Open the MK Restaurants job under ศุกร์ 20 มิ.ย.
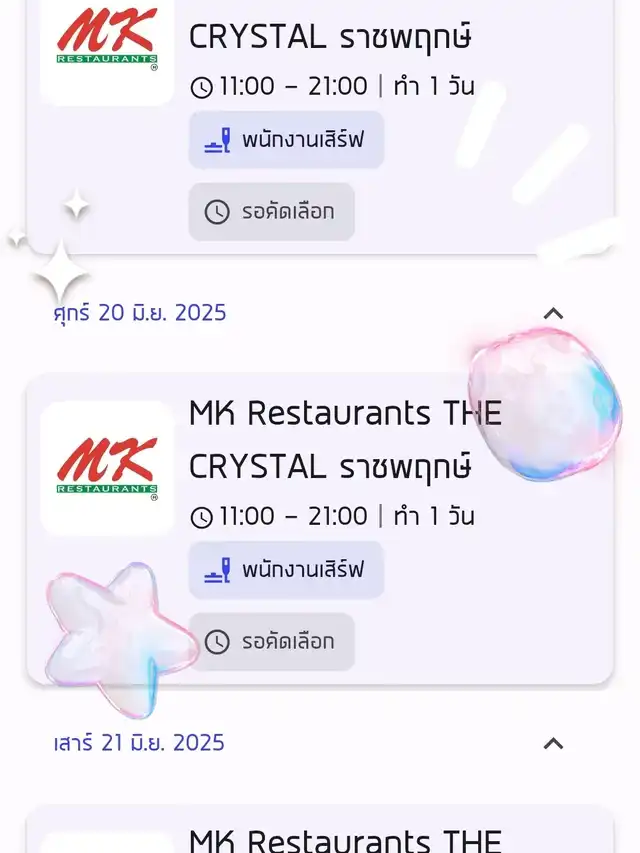The image size is (640, 853). tap(345, 440)
